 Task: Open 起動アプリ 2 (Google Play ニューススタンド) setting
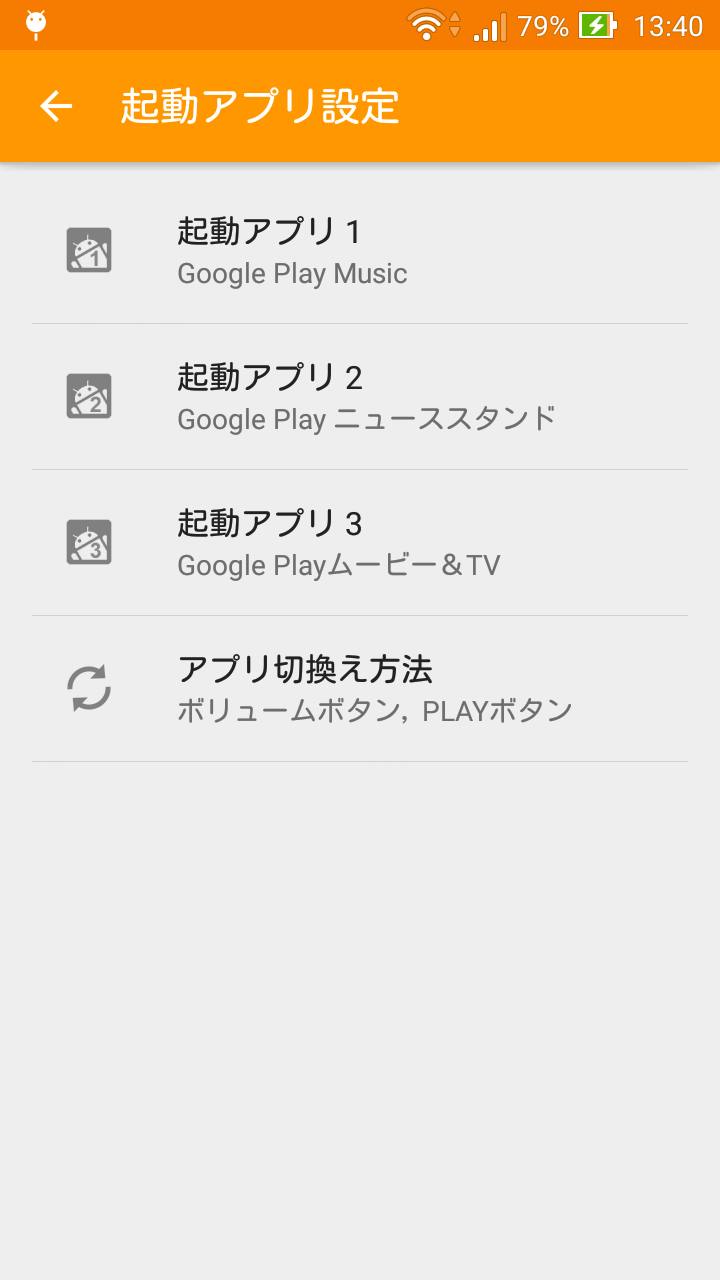360,397
